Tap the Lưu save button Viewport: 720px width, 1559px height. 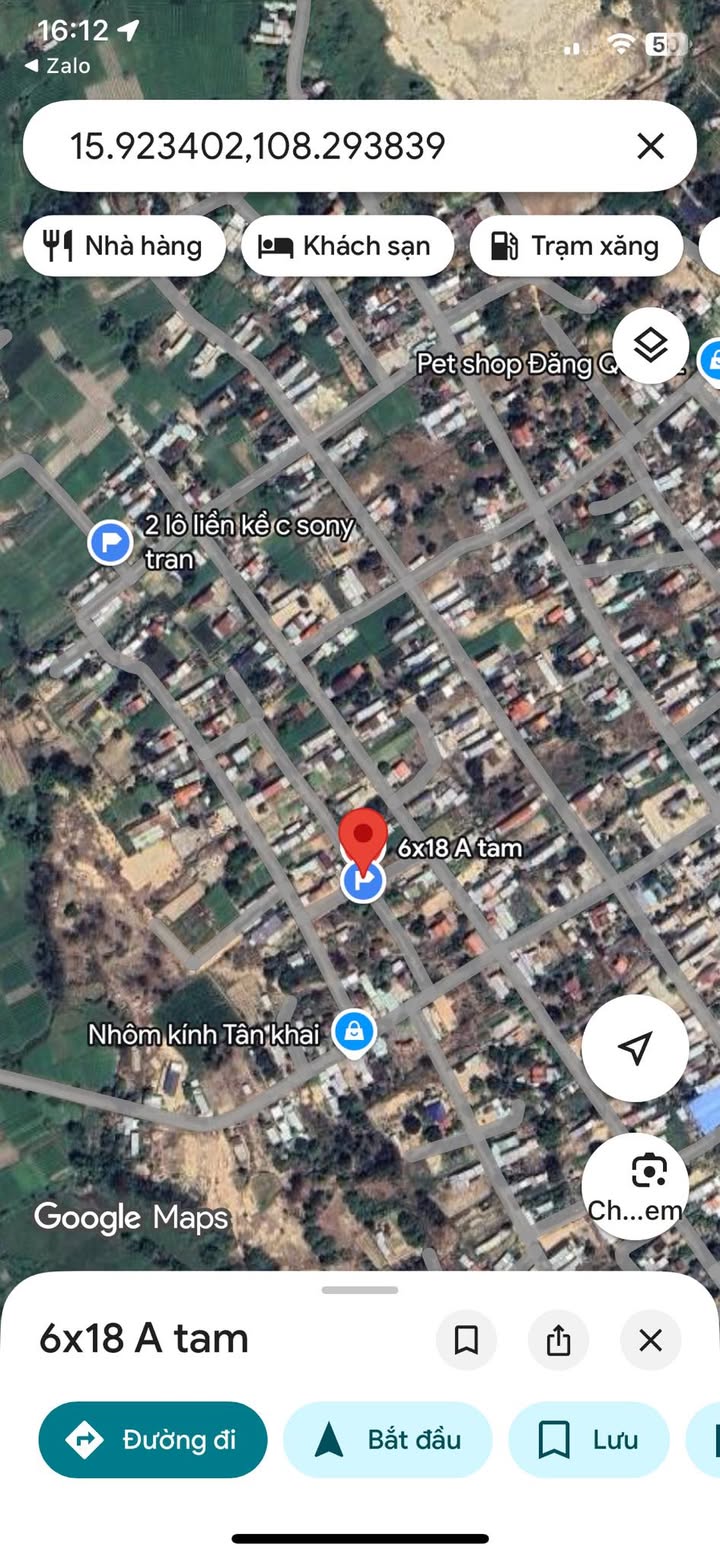point(588,1440)
